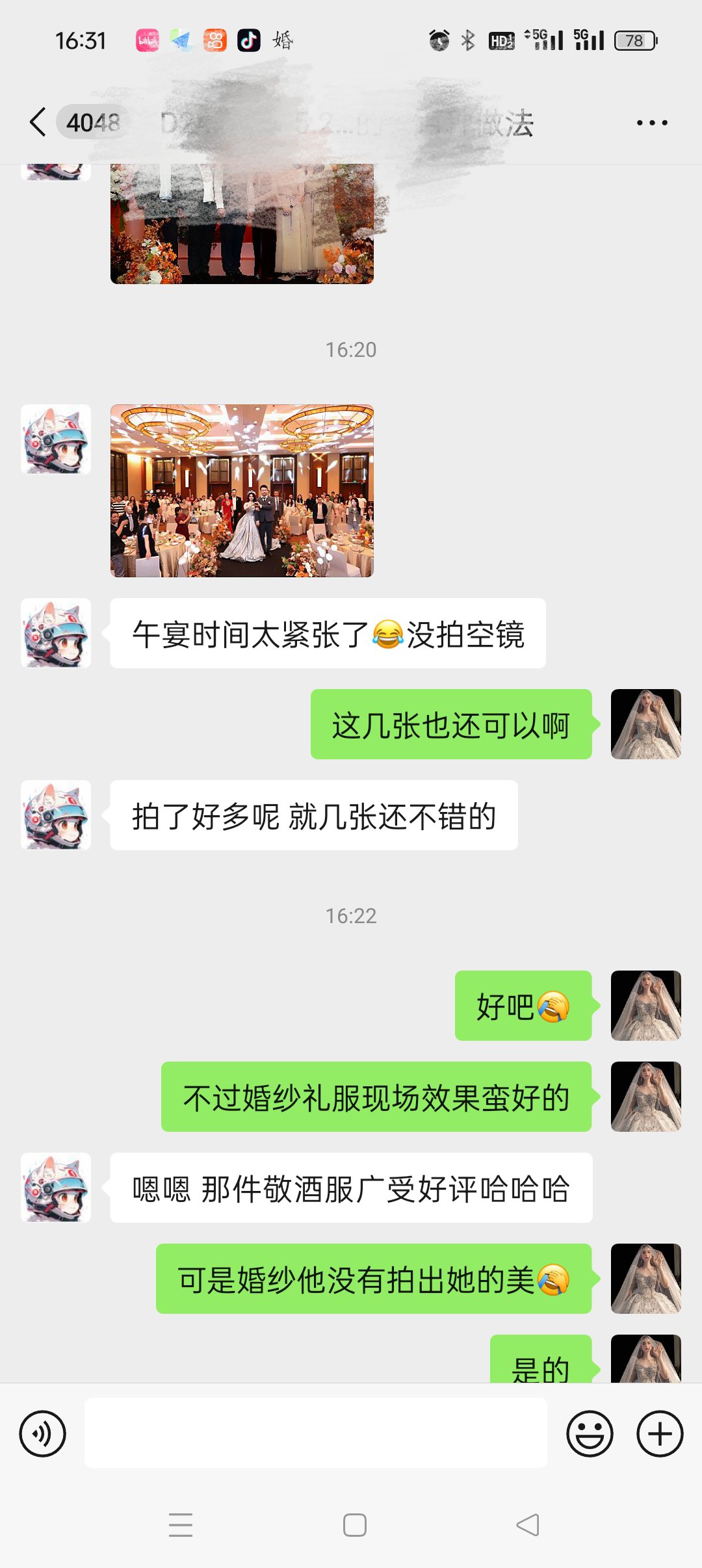Open the chat's three-dot options menu
The height and width of the screenshot is (1568, 702).
point(652,122)
